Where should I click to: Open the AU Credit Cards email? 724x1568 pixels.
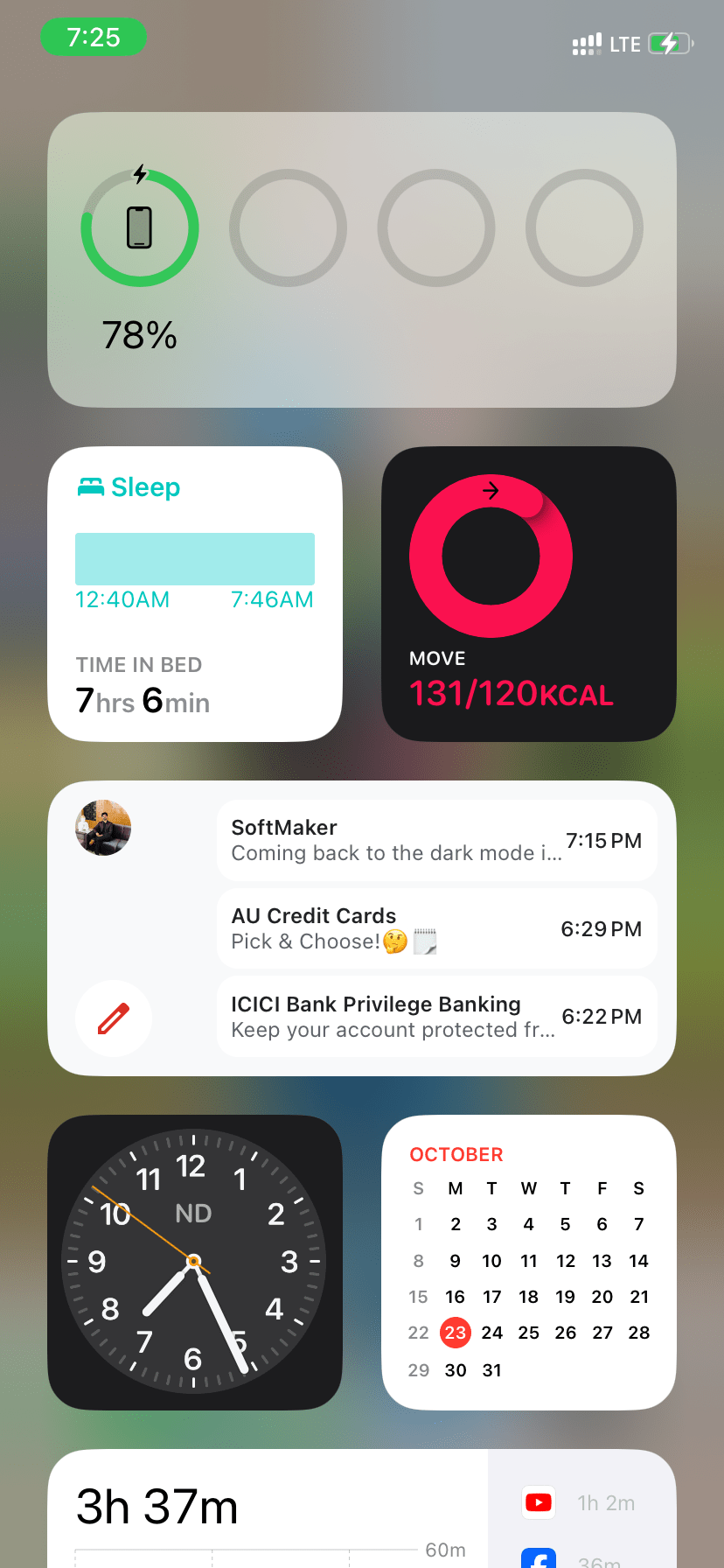pyautogui.click(x=436, y=928)
